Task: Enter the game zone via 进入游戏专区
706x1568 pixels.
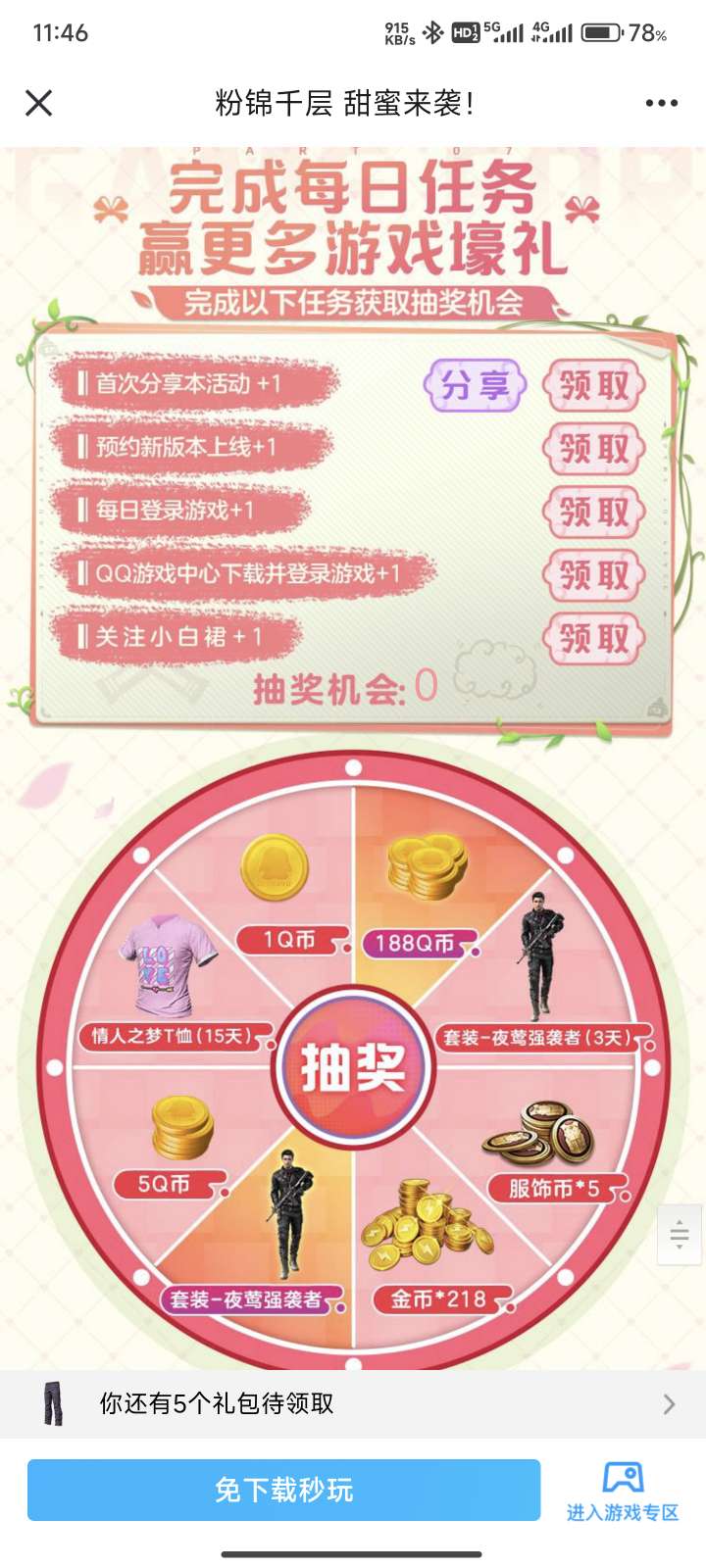Action: click(x=623, y=1492)
